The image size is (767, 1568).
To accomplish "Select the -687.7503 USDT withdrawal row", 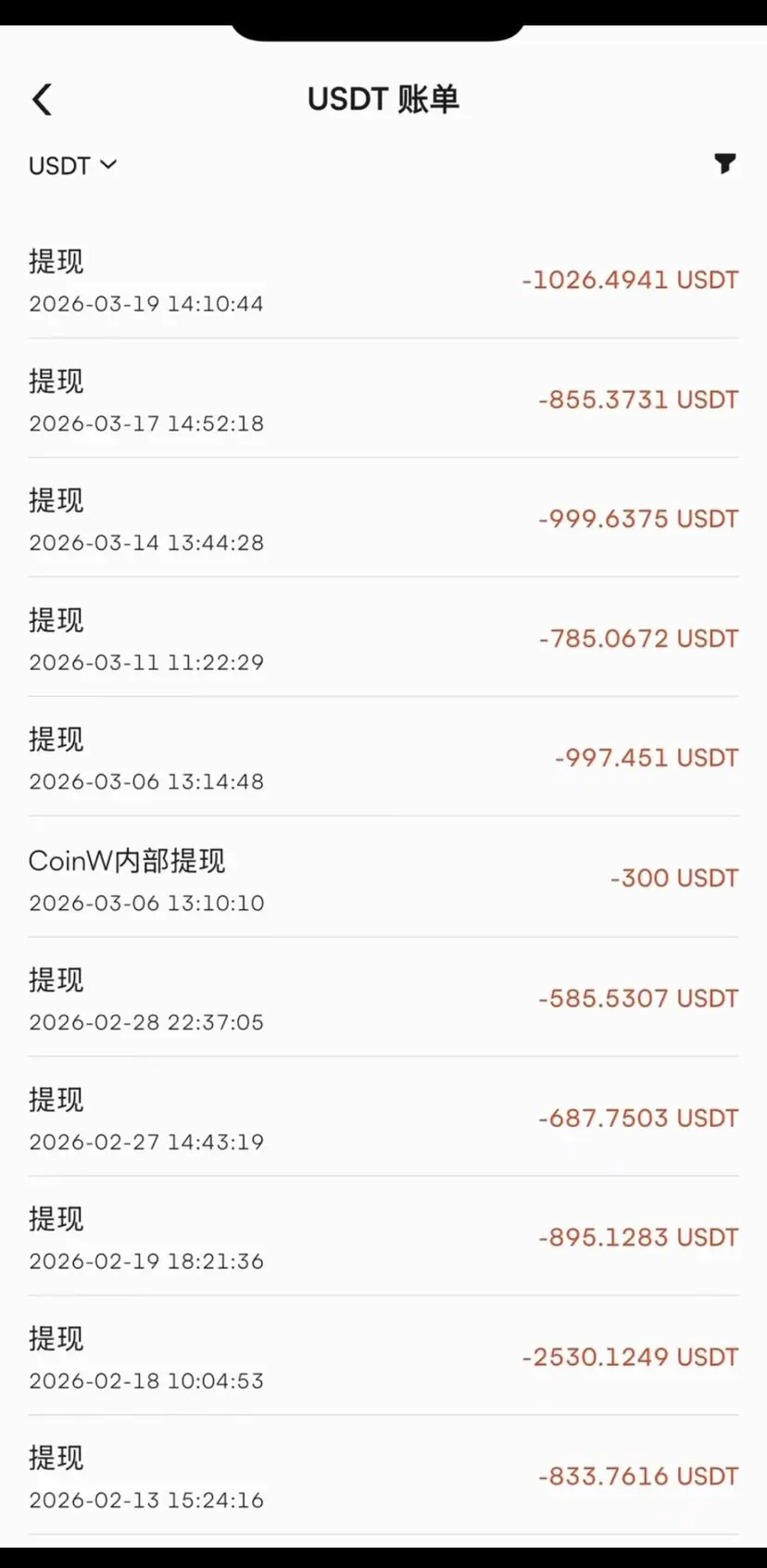I will [x=383, y=1118].
